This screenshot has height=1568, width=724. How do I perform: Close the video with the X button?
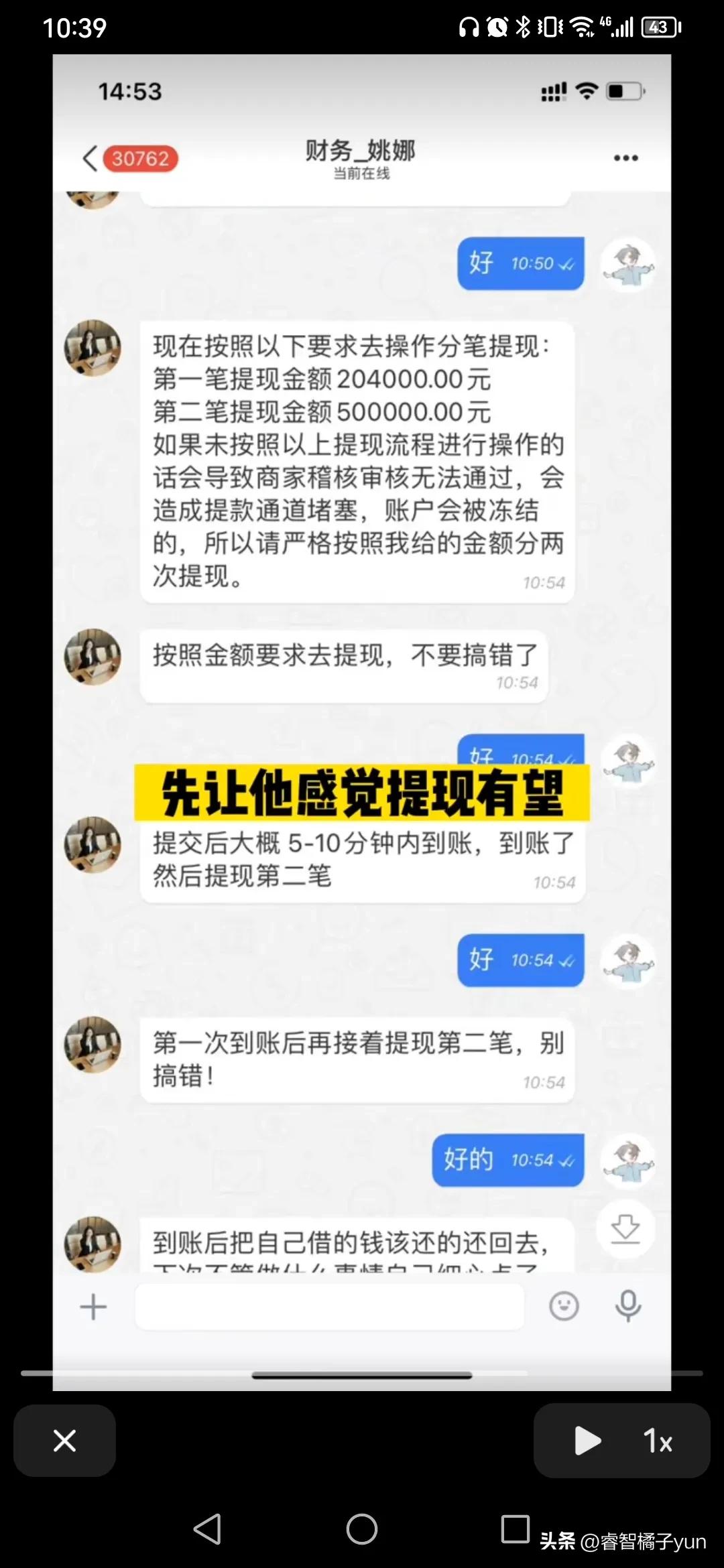pos(64,1441)
